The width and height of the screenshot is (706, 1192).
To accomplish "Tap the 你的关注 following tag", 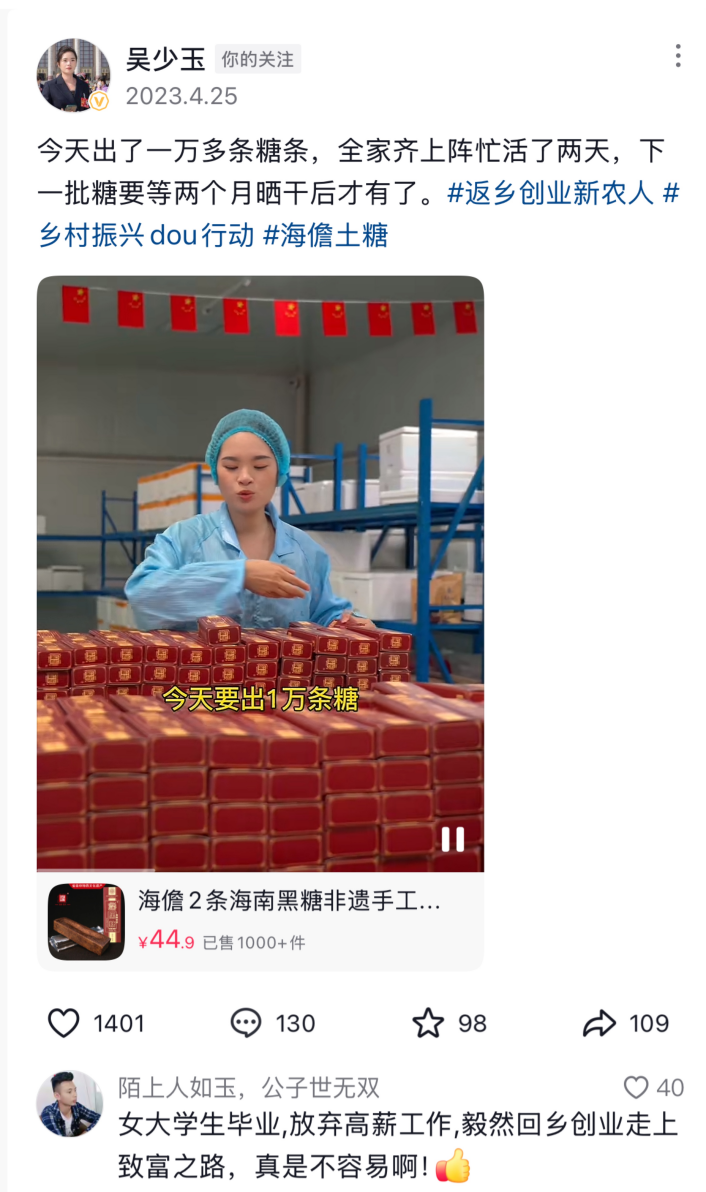I will [x=258, y=59].
